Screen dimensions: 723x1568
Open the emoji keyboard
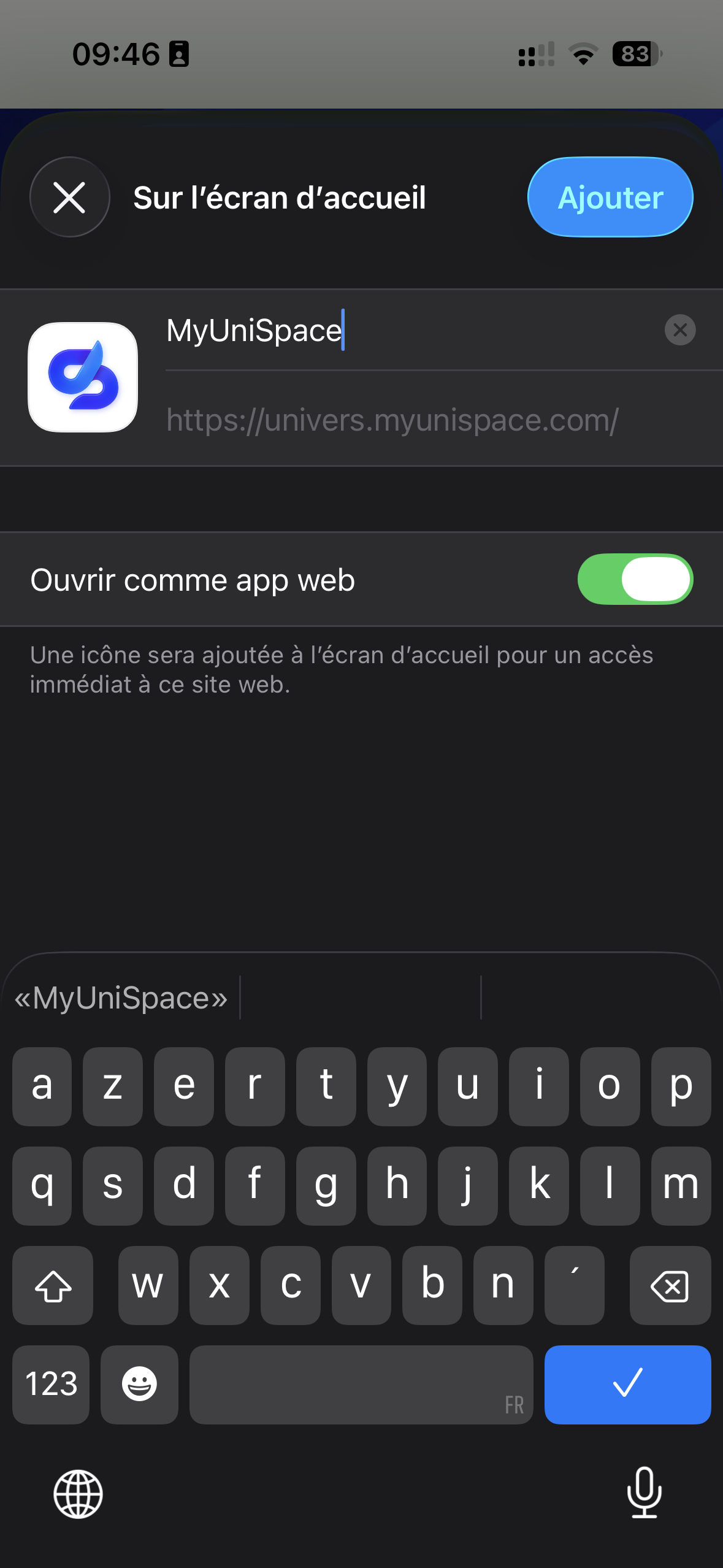pyautogui.click(x=139, y=1384)
